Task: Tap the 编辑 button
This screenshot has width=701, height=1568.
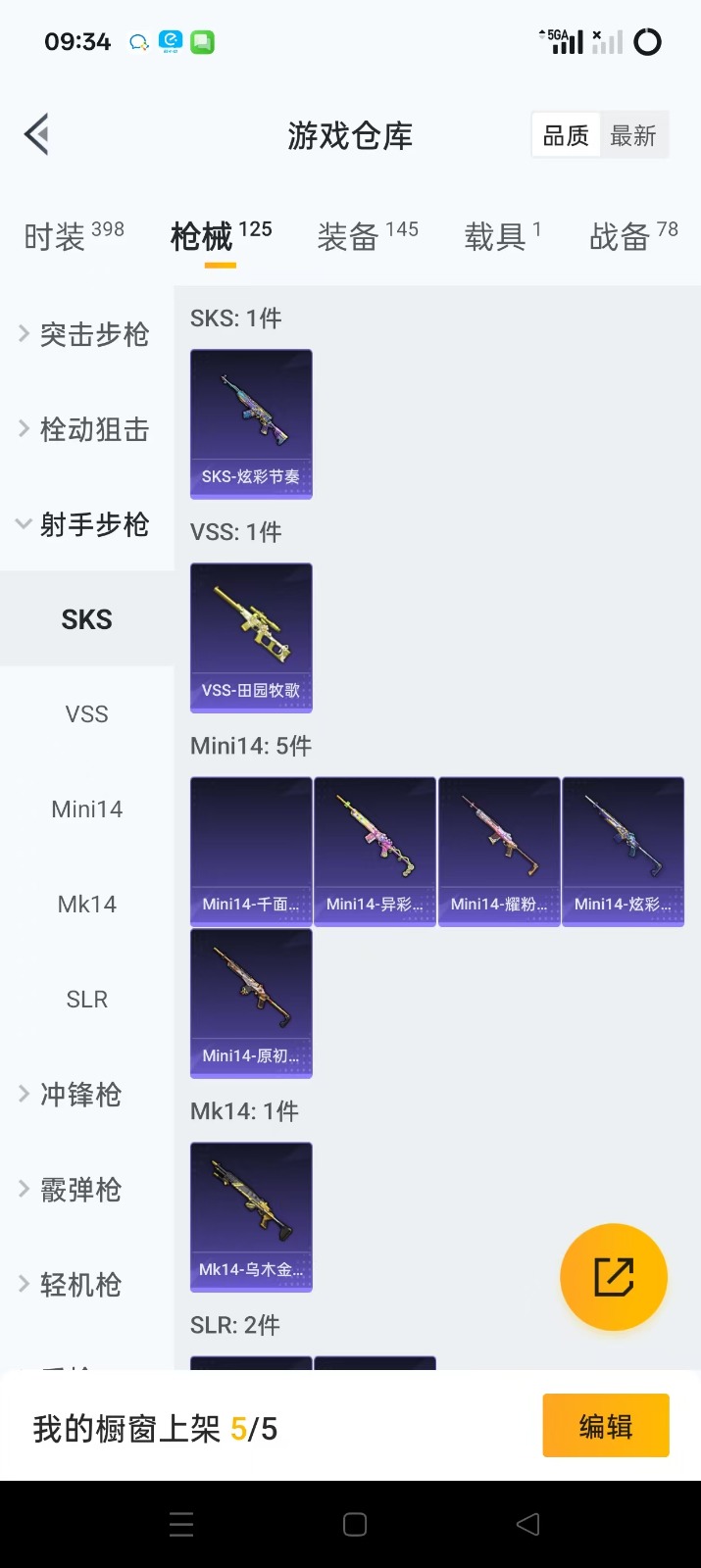Action: 605,1426
